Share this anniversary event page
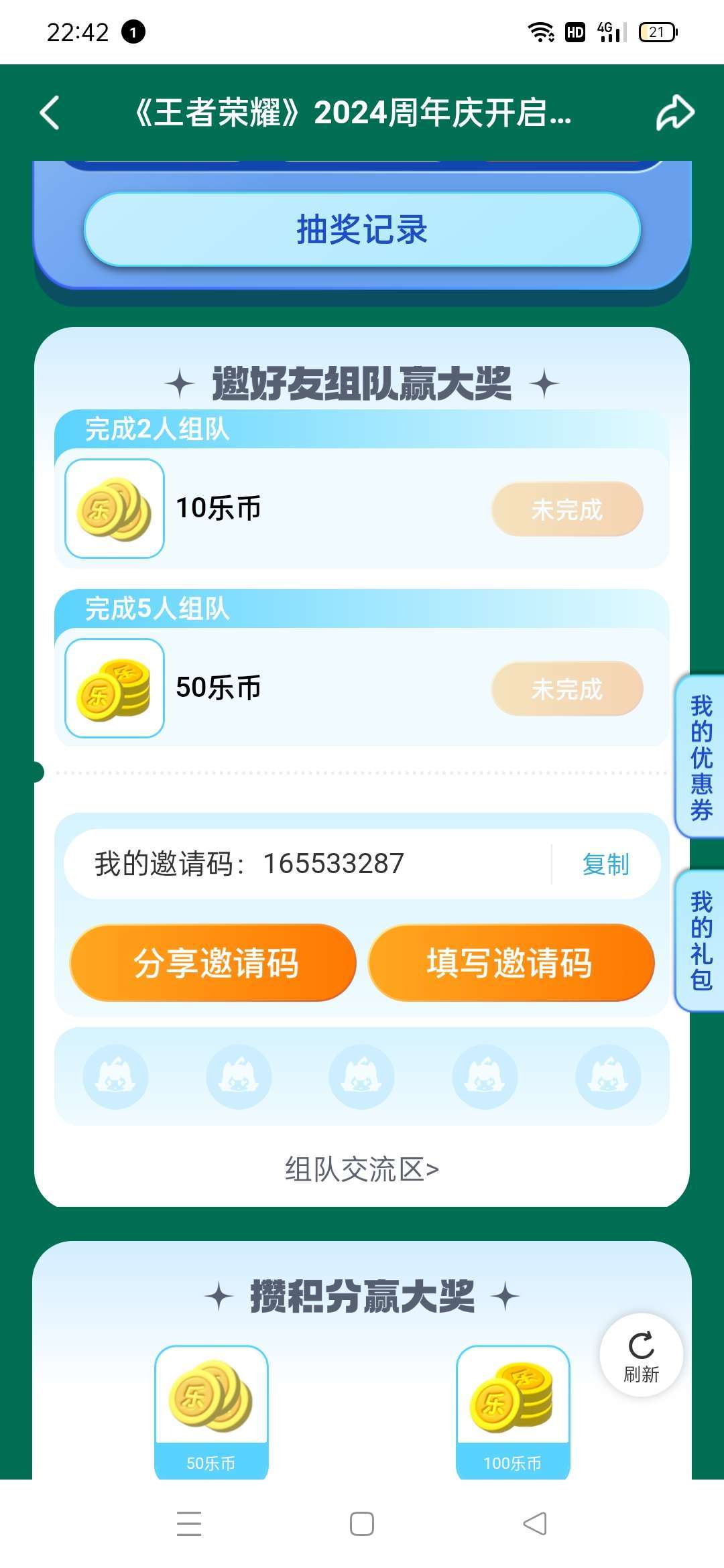The width and height of the screenshot is (724, 1568). tap(674, 113)
